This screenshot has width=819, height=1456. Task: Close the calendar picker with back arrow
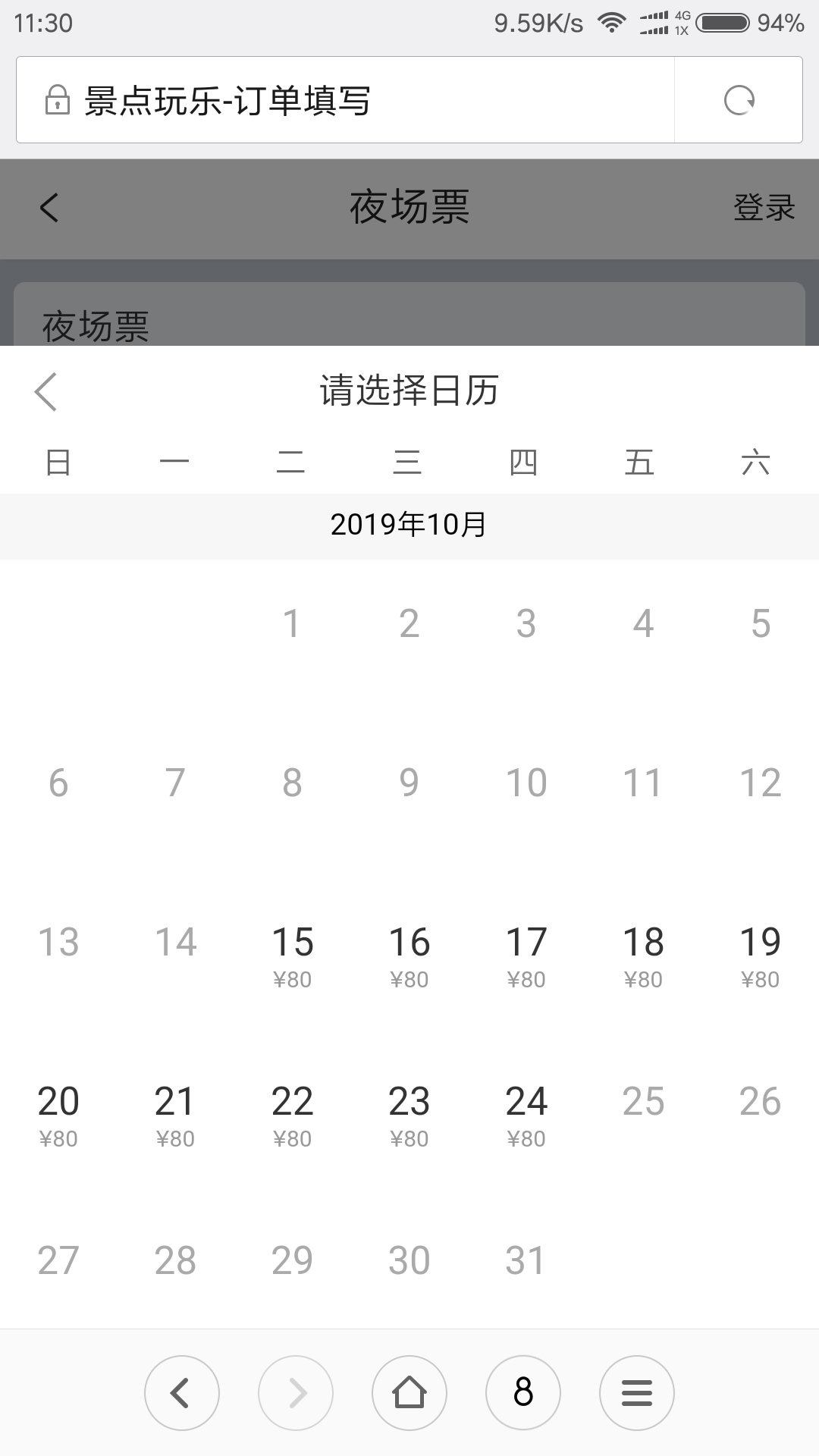(46, 391)
